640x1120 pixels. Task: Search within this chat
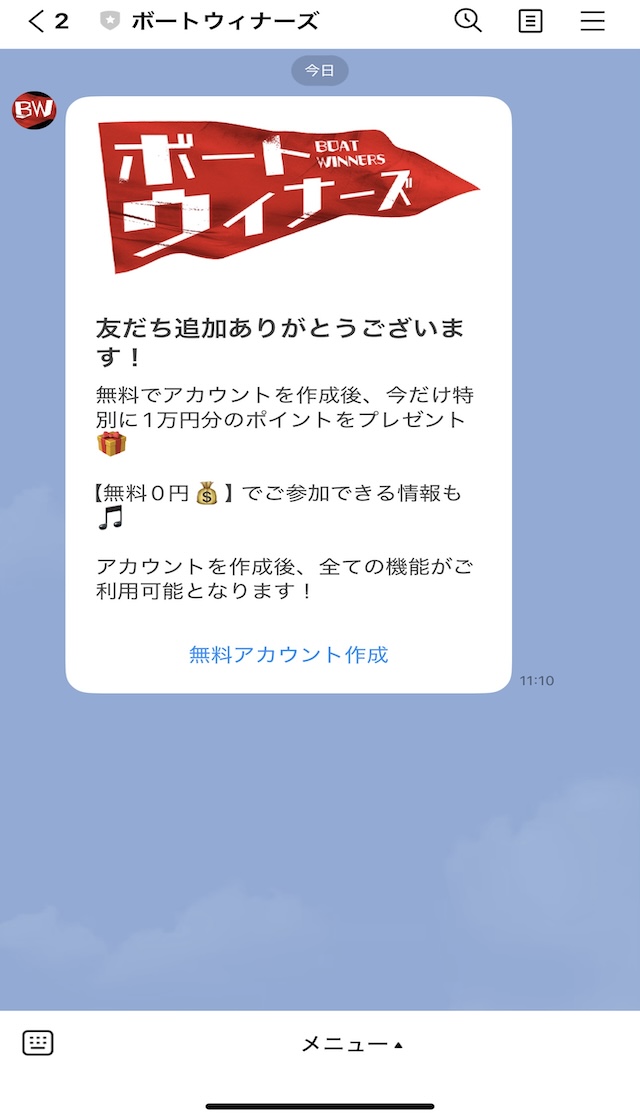pos(468,21)
